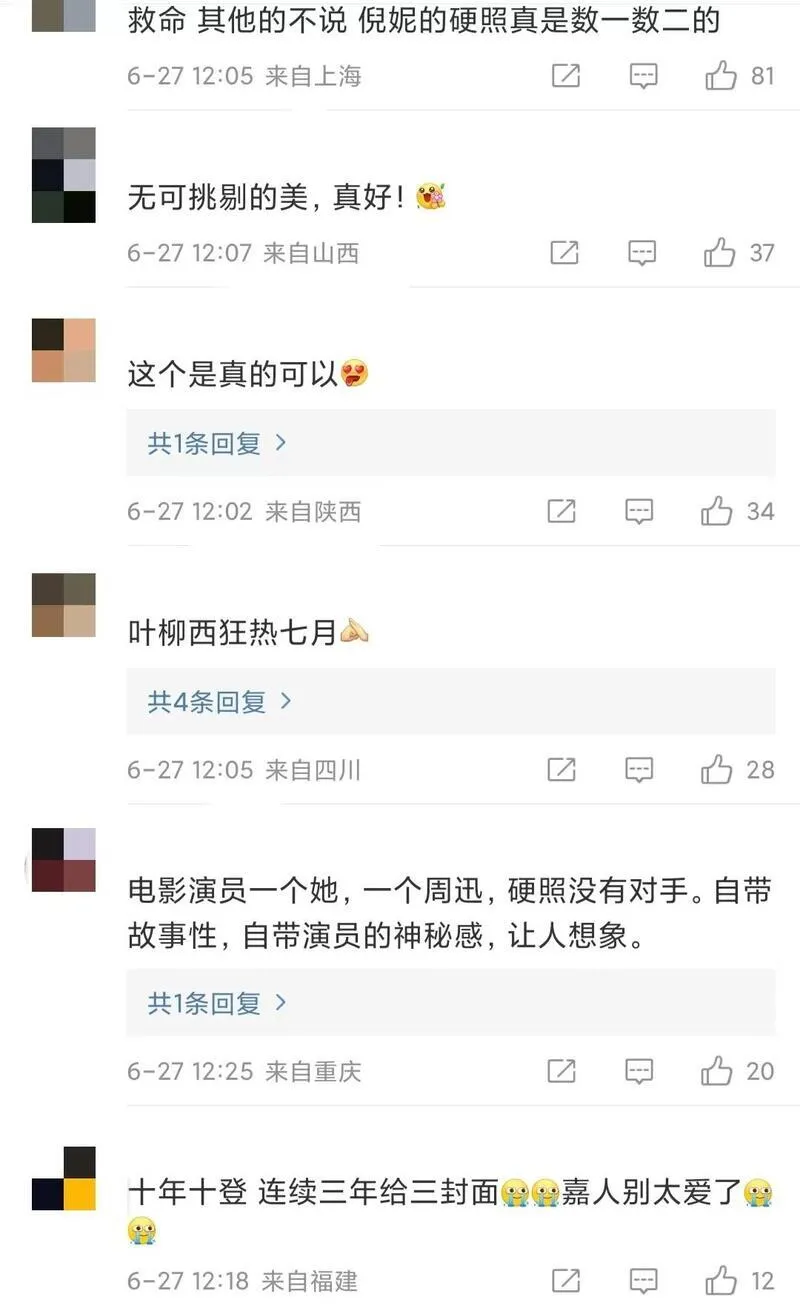The image size is (800, 1314).
Task: Open avatar of 叶柳西狂热七月 commenter
Action: (64, 606)
